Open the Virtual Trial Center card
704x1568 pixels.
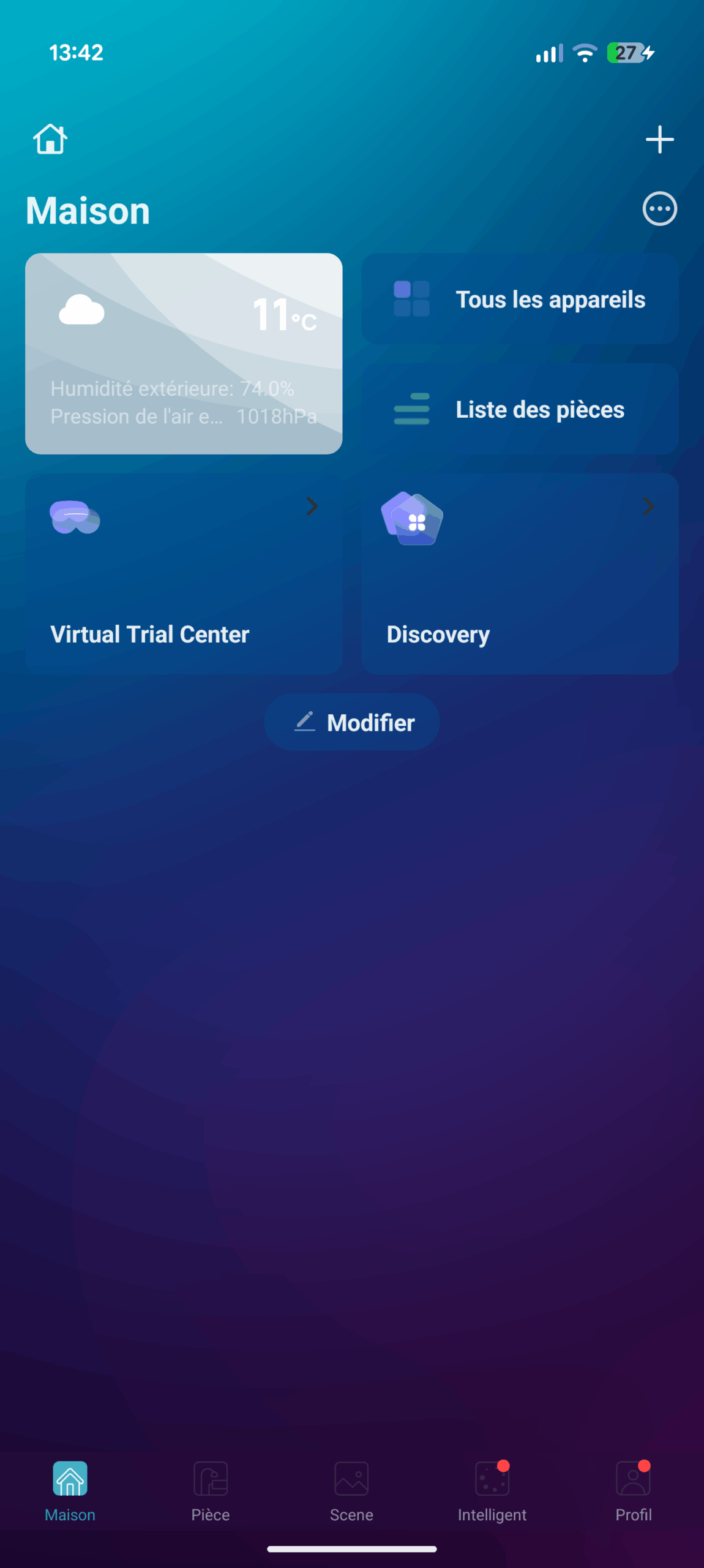point(184,573)
